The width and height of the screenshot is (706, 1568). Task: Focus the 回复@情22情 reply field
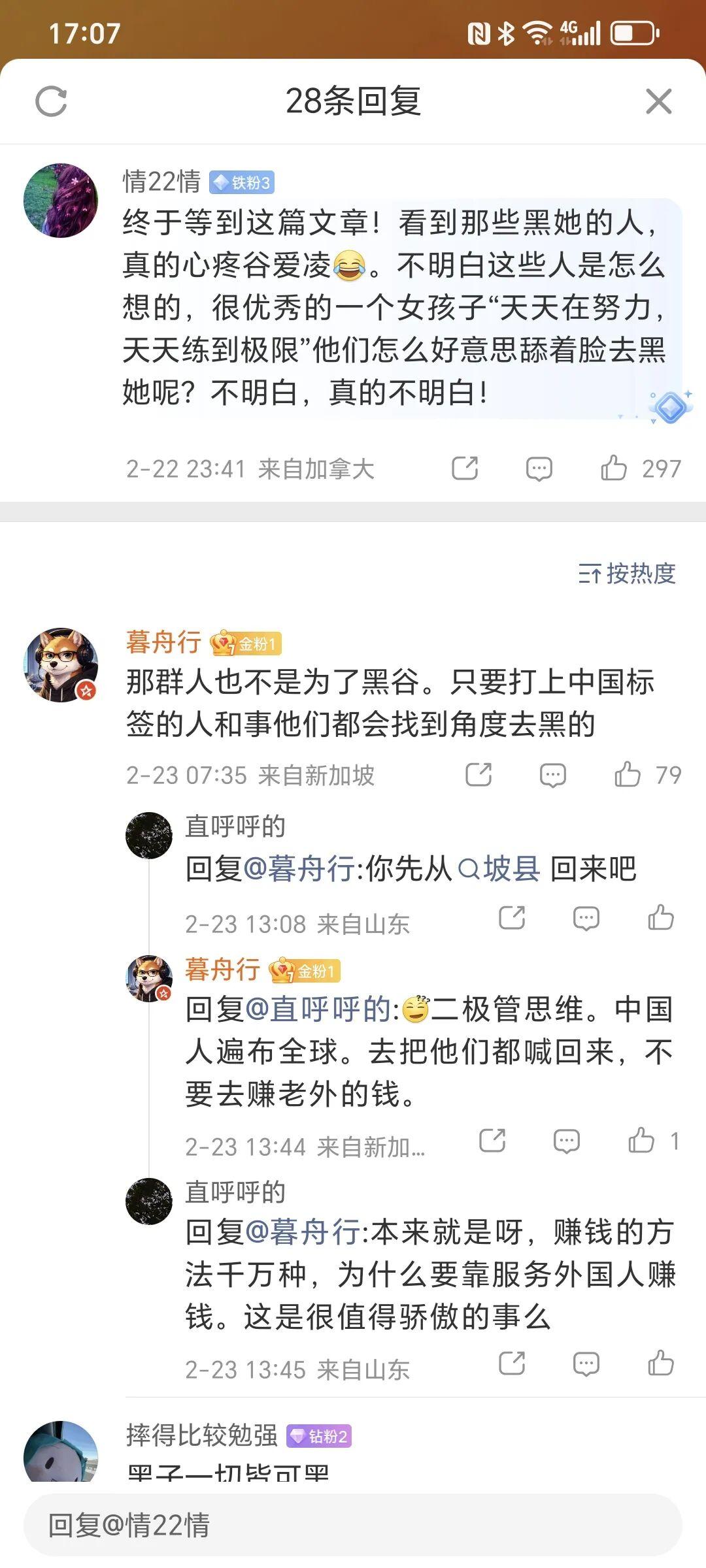pos(353,1525)
